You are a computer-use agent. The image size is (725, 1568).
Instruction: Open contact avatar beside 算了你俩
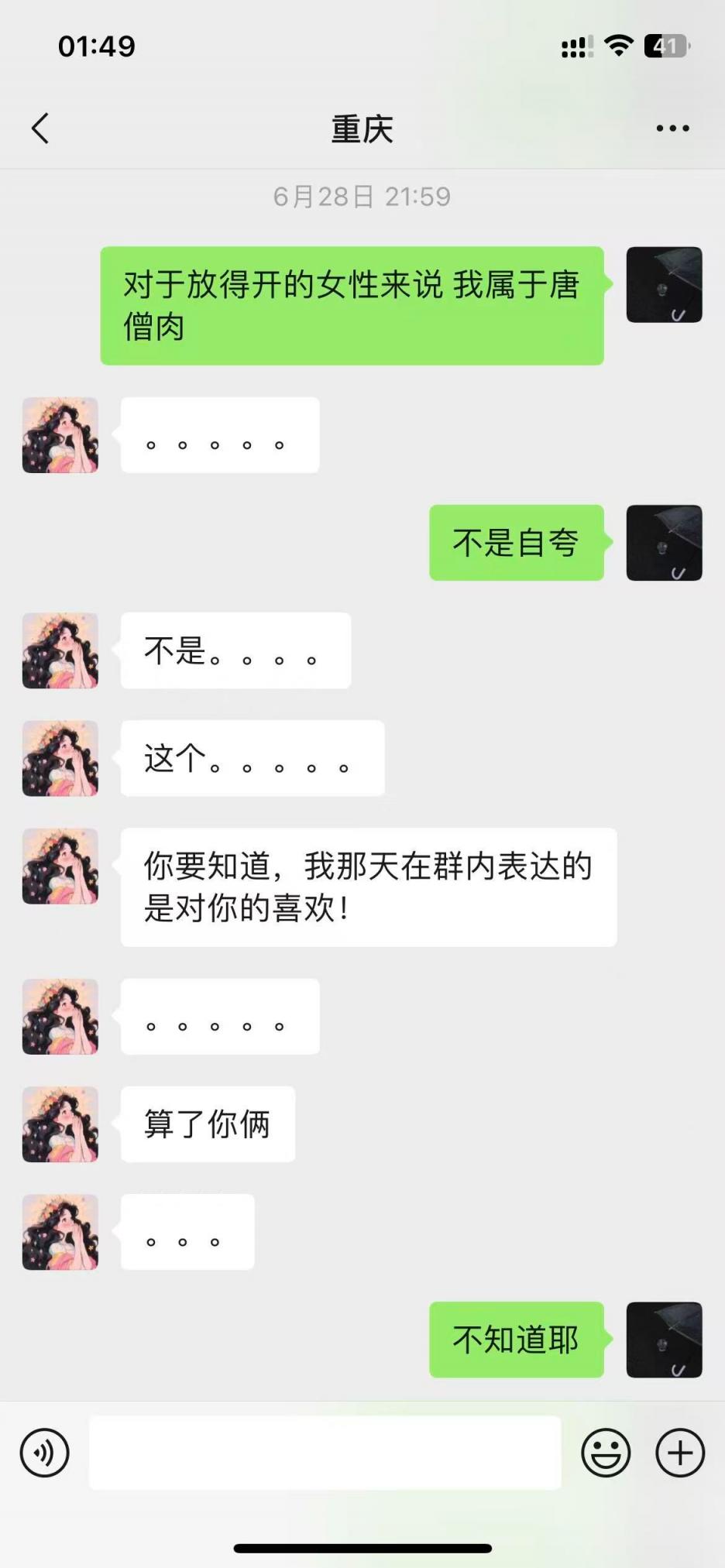tap(60, 1124)
